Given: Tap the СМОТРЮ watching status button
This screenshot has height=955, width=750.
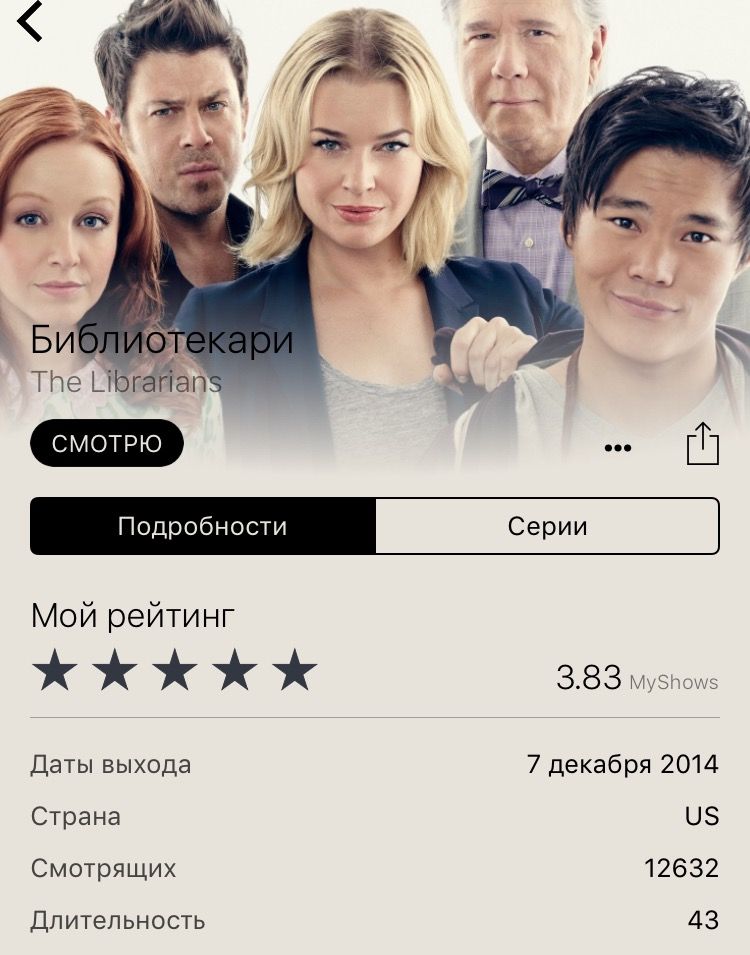Looking at the screenshot, I should tap(107, 444).
